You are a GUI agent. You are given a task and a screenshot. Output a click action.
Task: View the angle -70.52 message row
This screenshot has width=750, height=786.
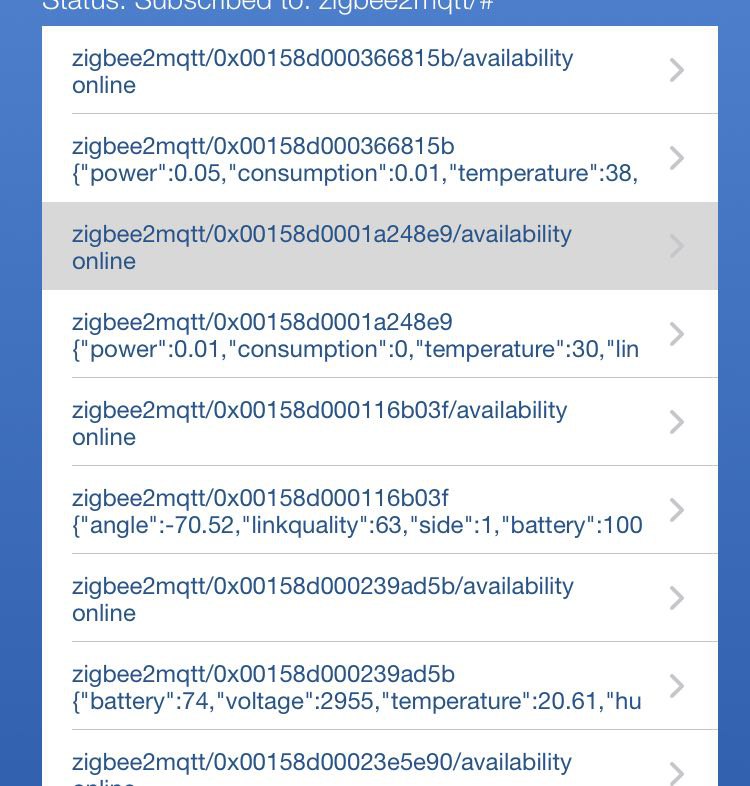tap(379, 511)
